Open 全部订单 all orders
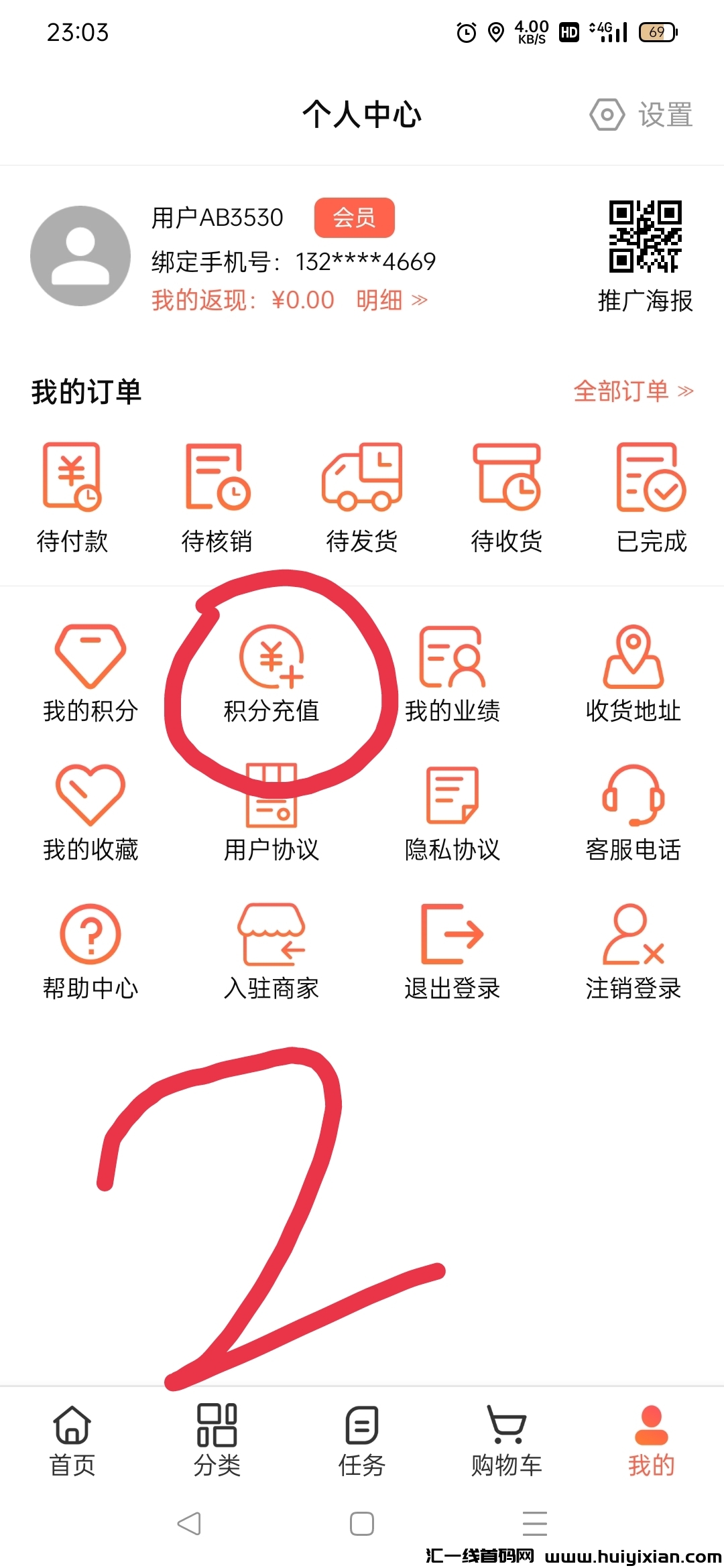724x1568 pixels. point(633,391)
